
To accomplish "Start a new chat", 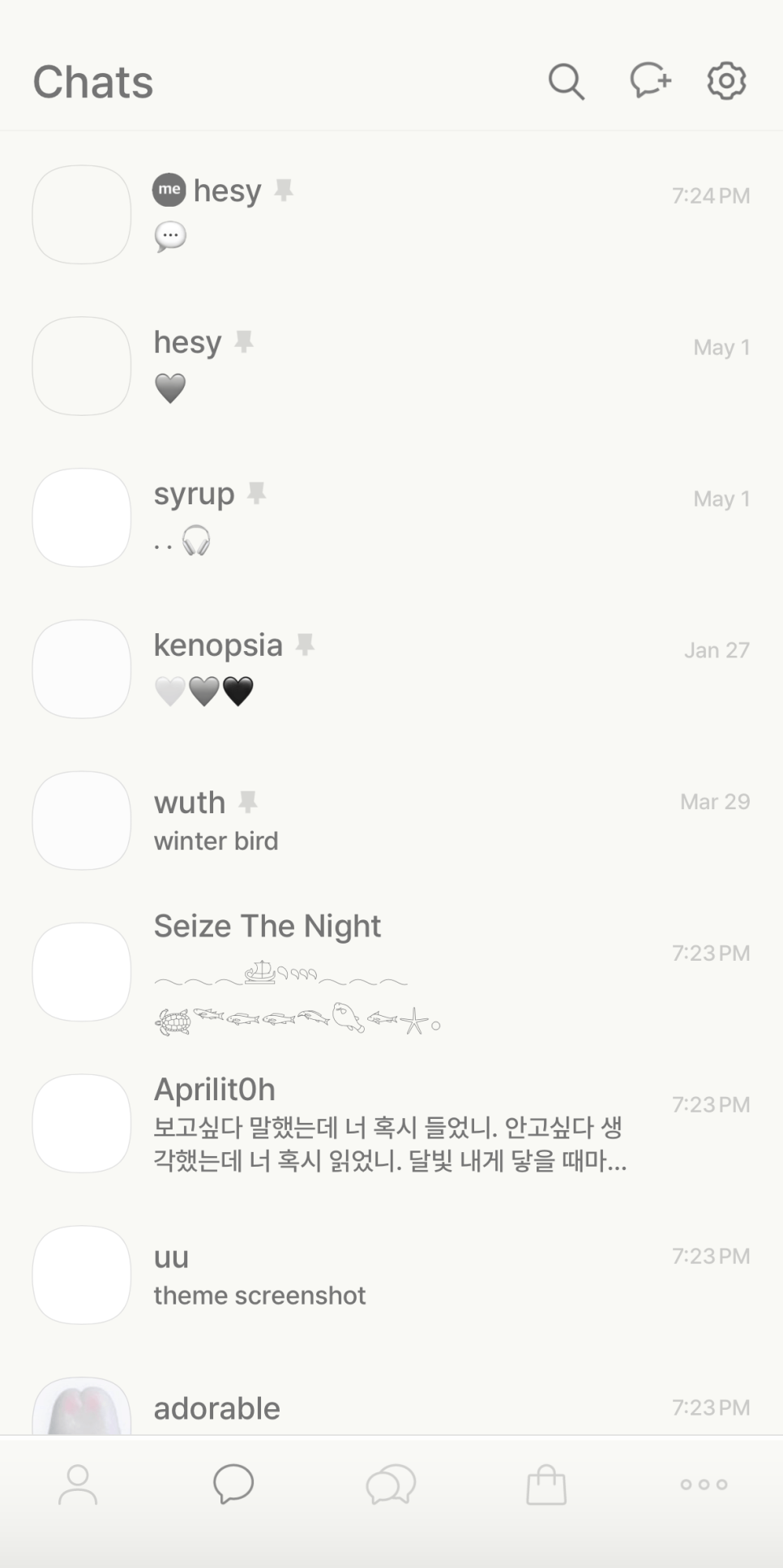I will coord(650,81).
